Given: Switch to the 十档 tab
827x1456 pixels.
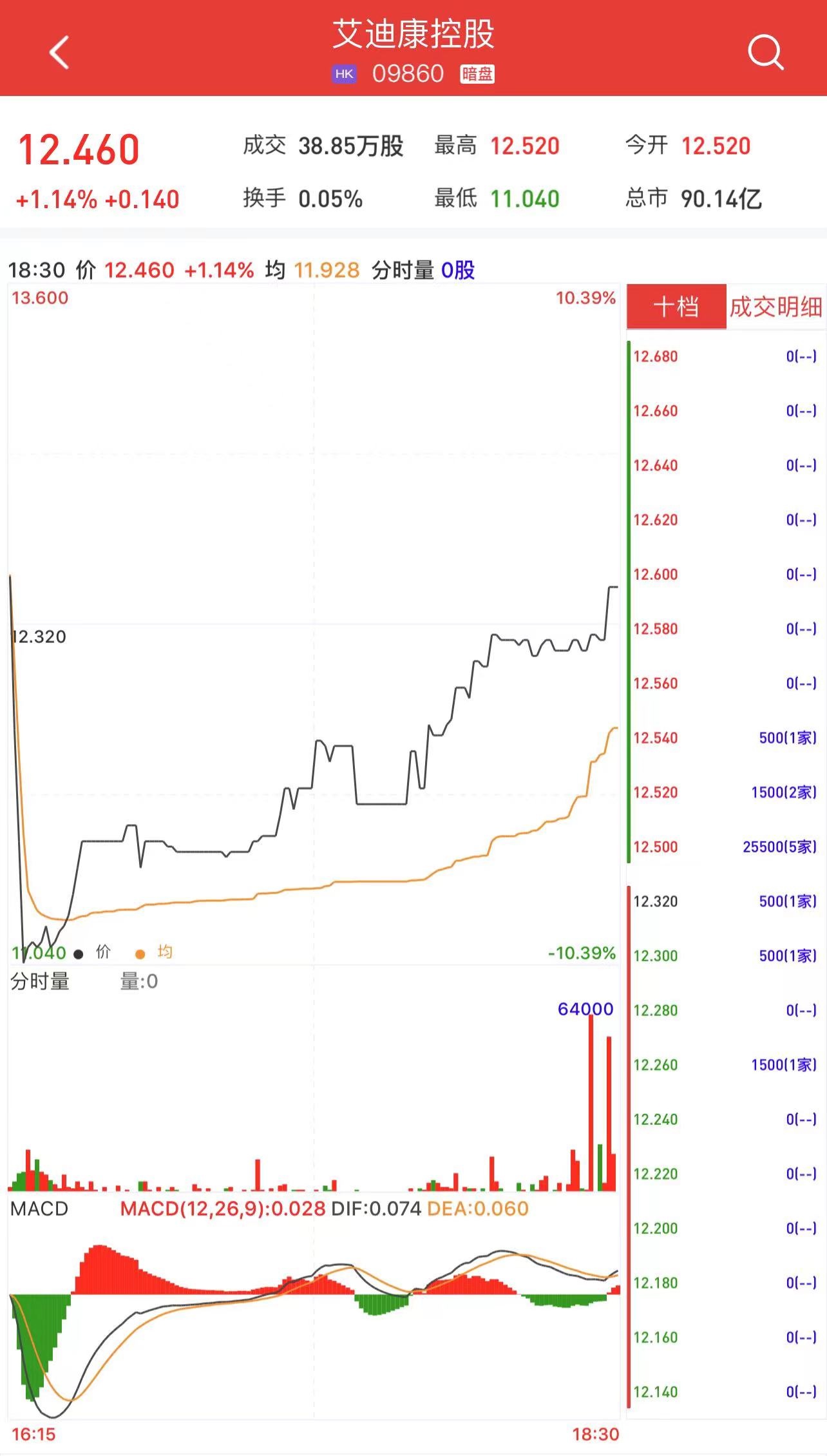Looking at the screenshot, I should [x=676, y=307].
